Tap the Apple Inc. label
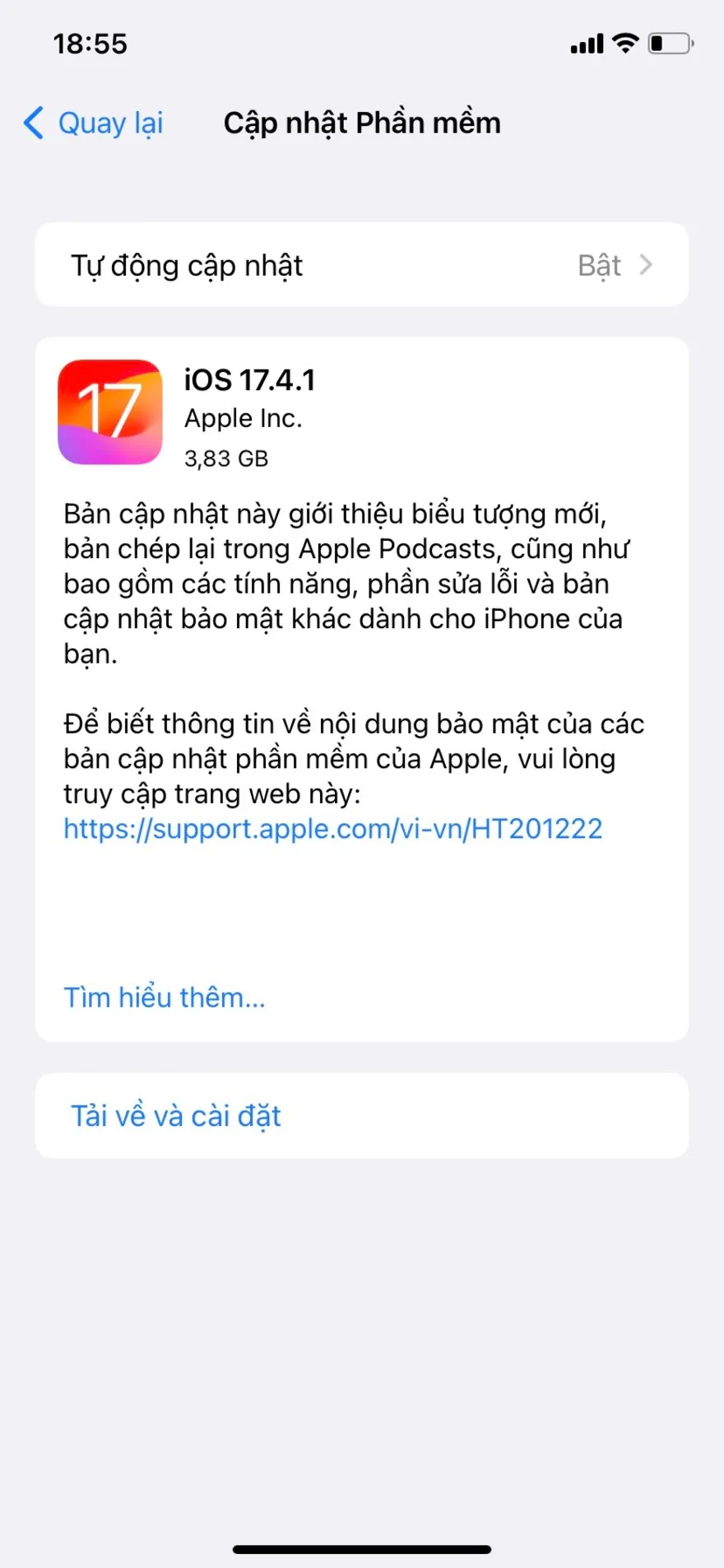The width and height of the screenshot is (724, 1568). [243, 418]
